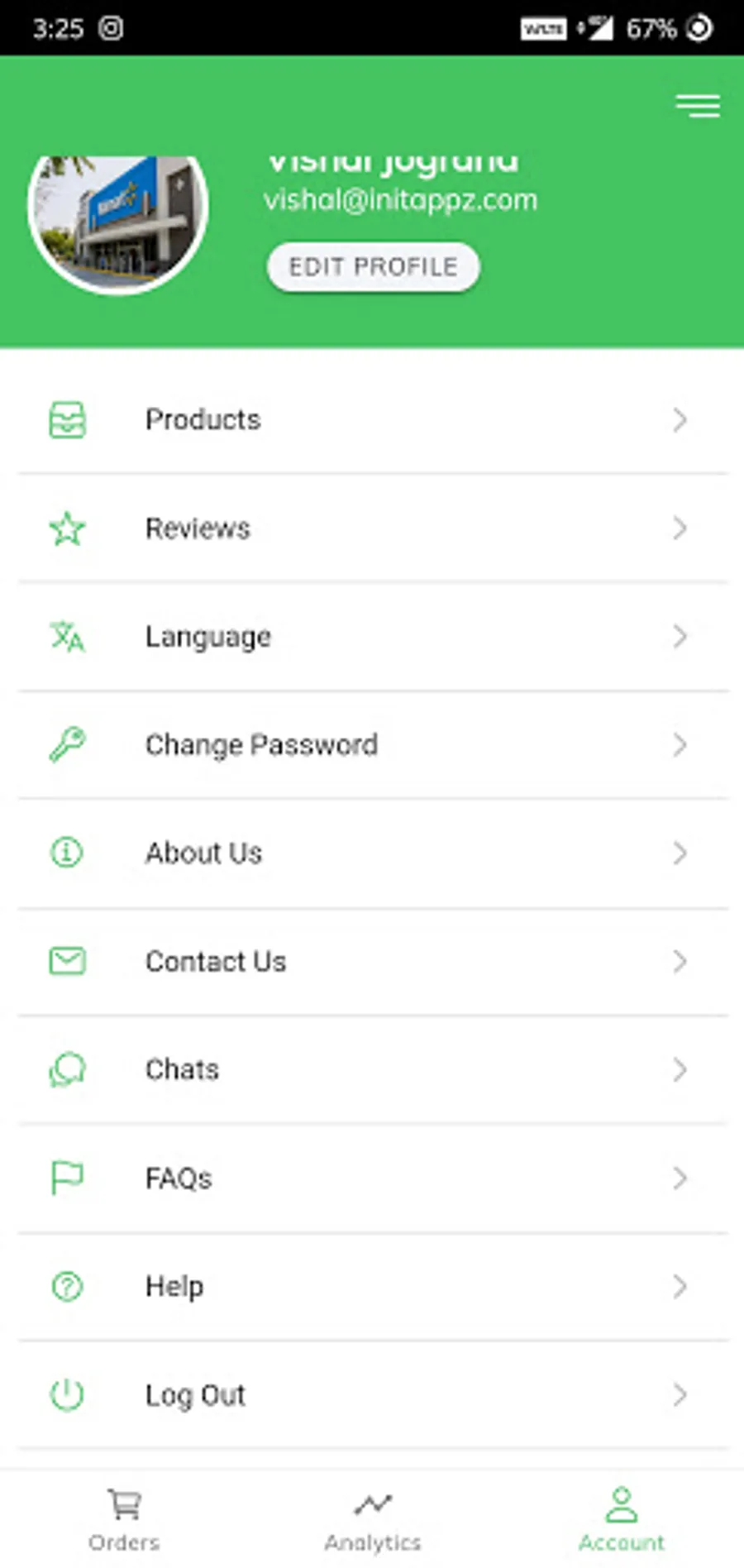Screen dimensions: 744x1568
Task: Open the hamburger menu icon
Action: [x=697, y=106]
